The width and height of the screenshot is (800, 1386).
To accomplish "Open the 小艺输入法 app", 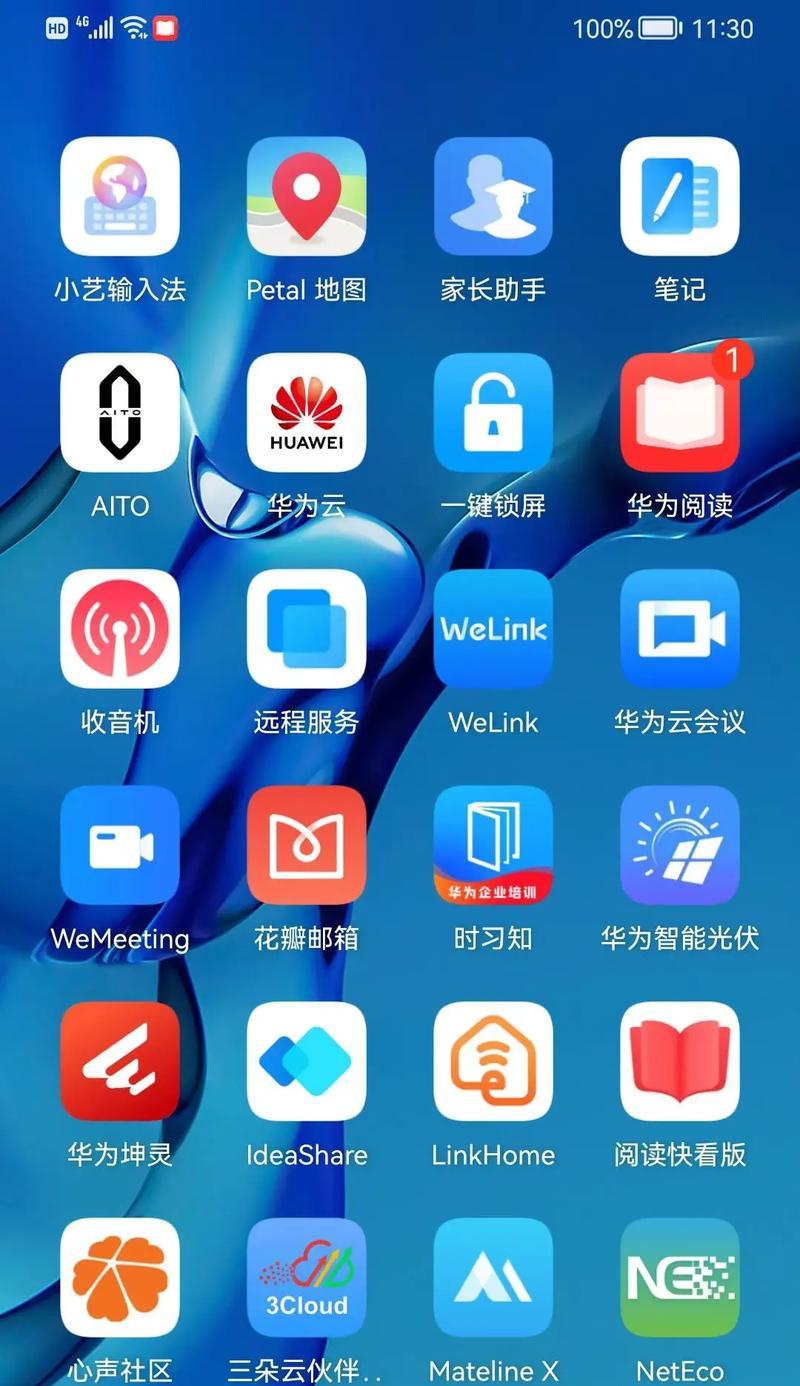I will tap(120, 197).
